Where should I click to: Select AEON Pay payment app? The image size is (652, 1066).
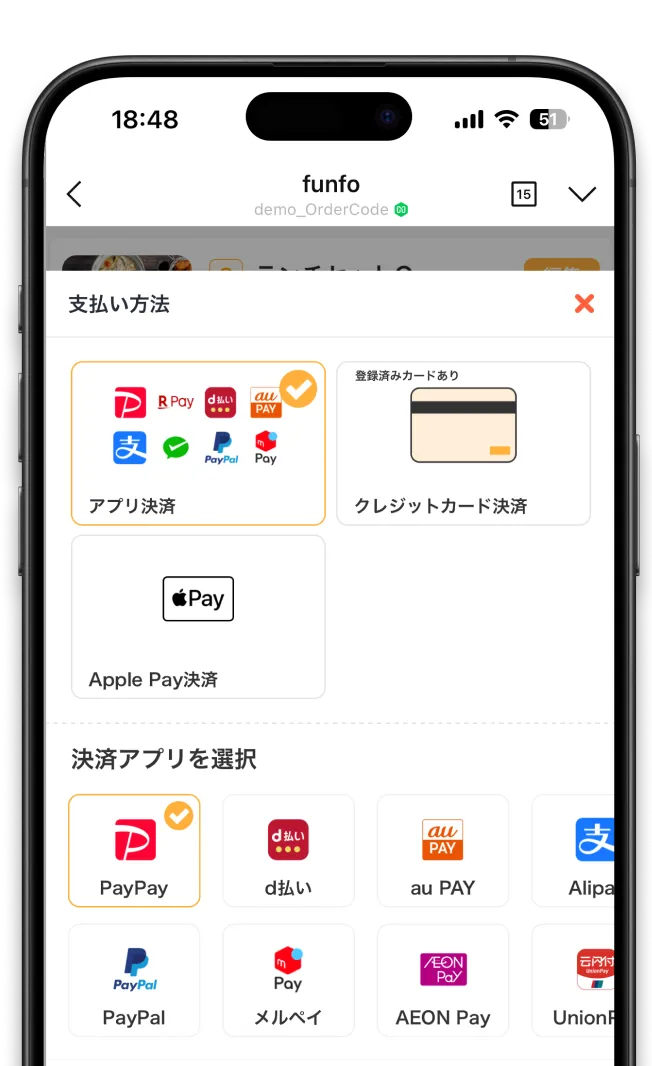[x=442, y=980]
